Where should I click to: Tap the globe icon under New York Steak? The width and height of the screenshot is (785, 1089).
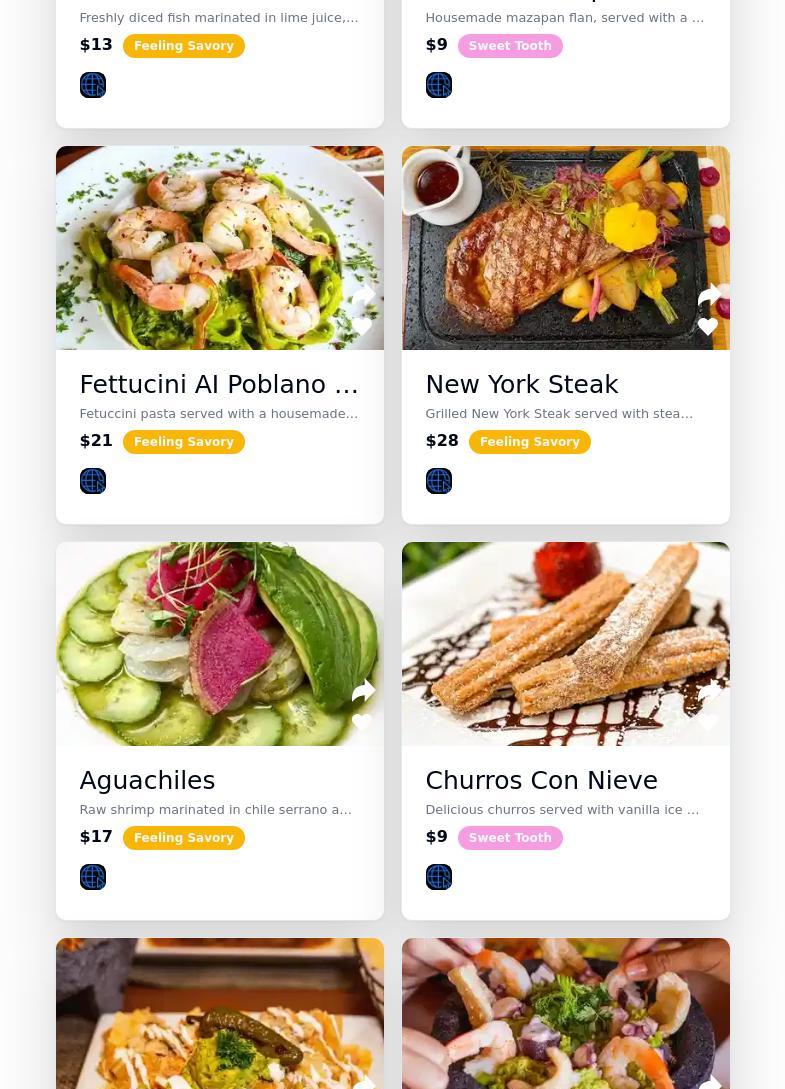pyautogui.click(x=439, y=481)
